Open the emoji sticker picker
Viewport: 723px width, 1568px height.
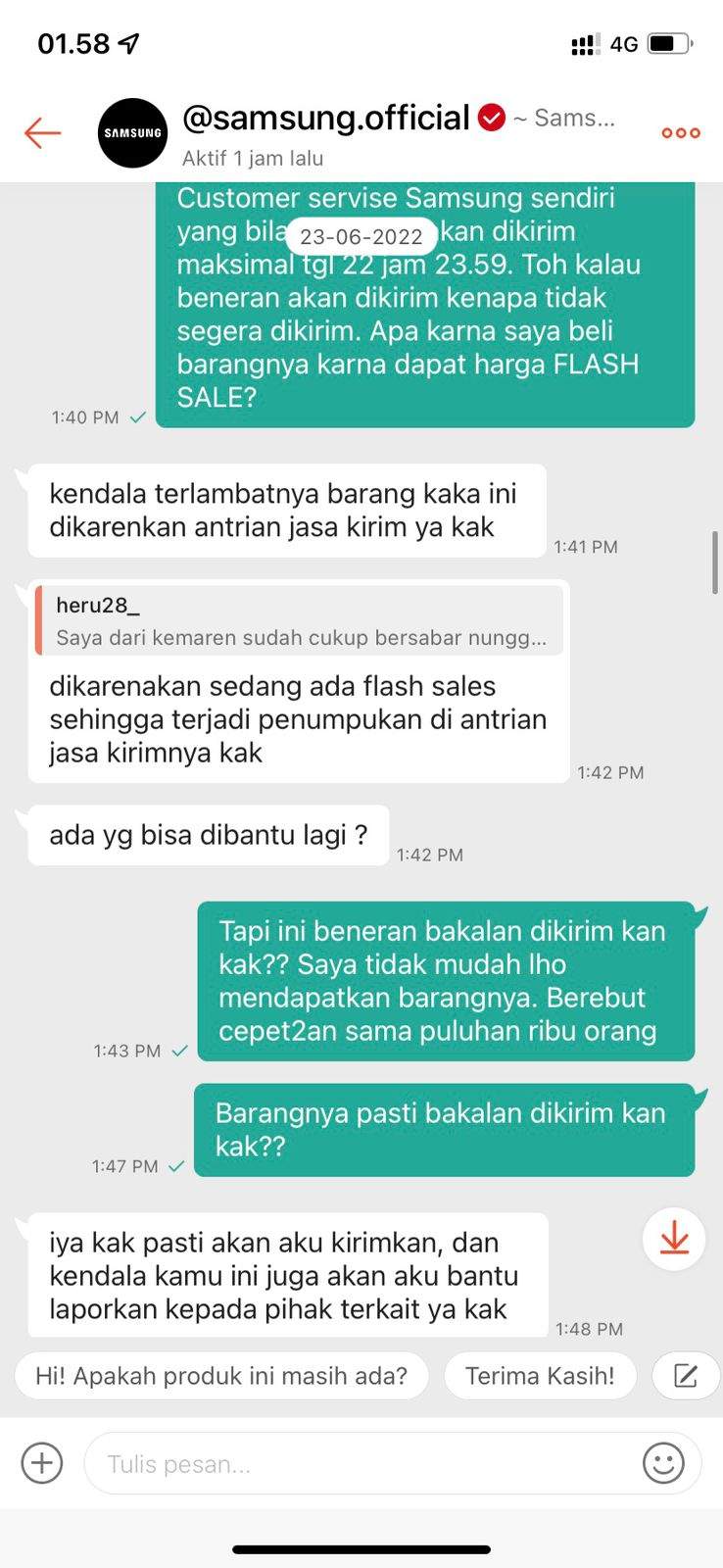tap(663, 1463)
